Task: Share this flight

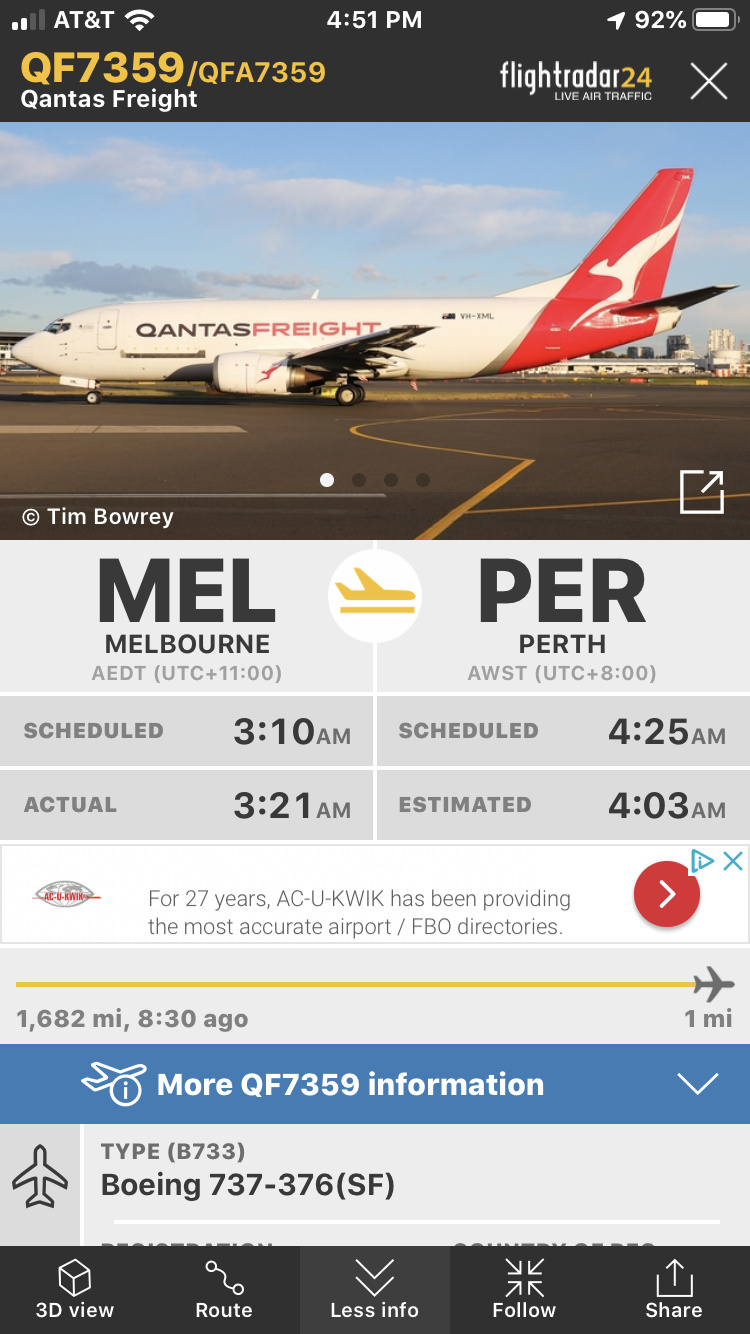Action: 673,1289
